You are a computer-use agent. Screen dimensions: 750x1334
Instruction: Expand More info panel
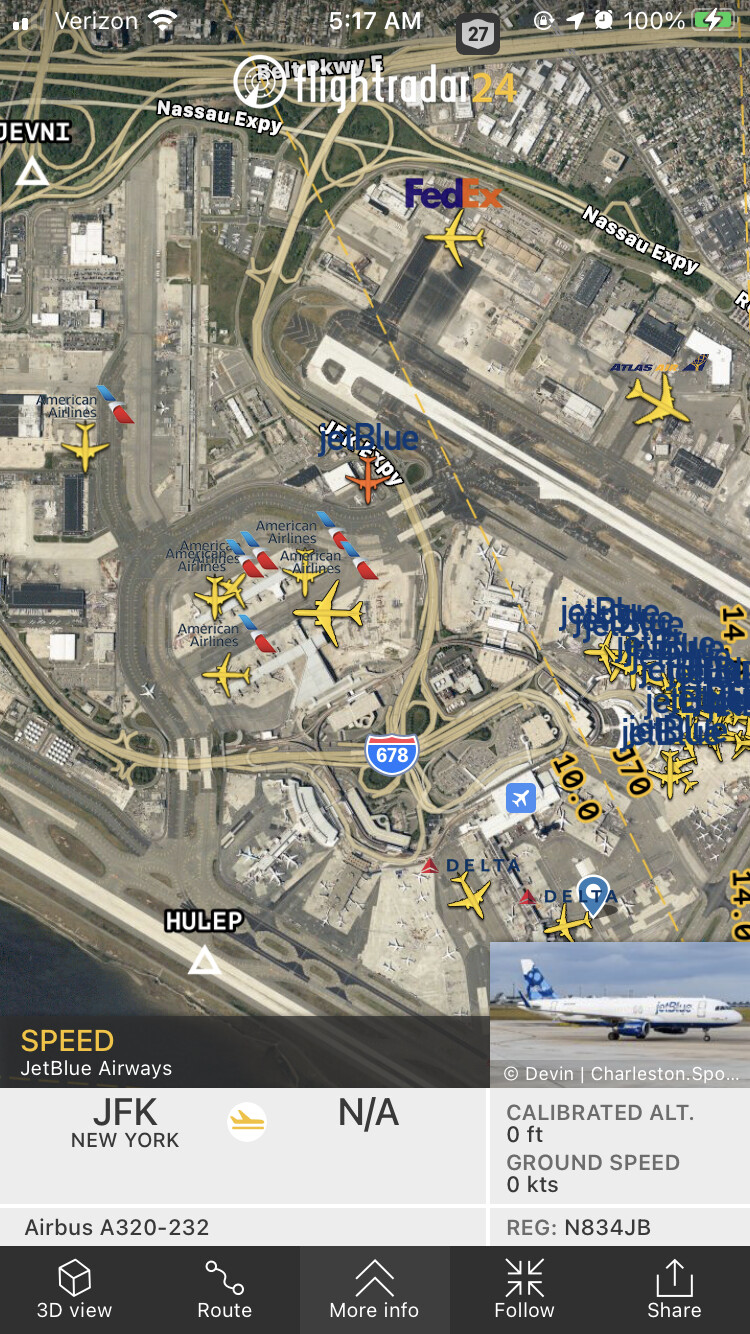coord(374,1290)
